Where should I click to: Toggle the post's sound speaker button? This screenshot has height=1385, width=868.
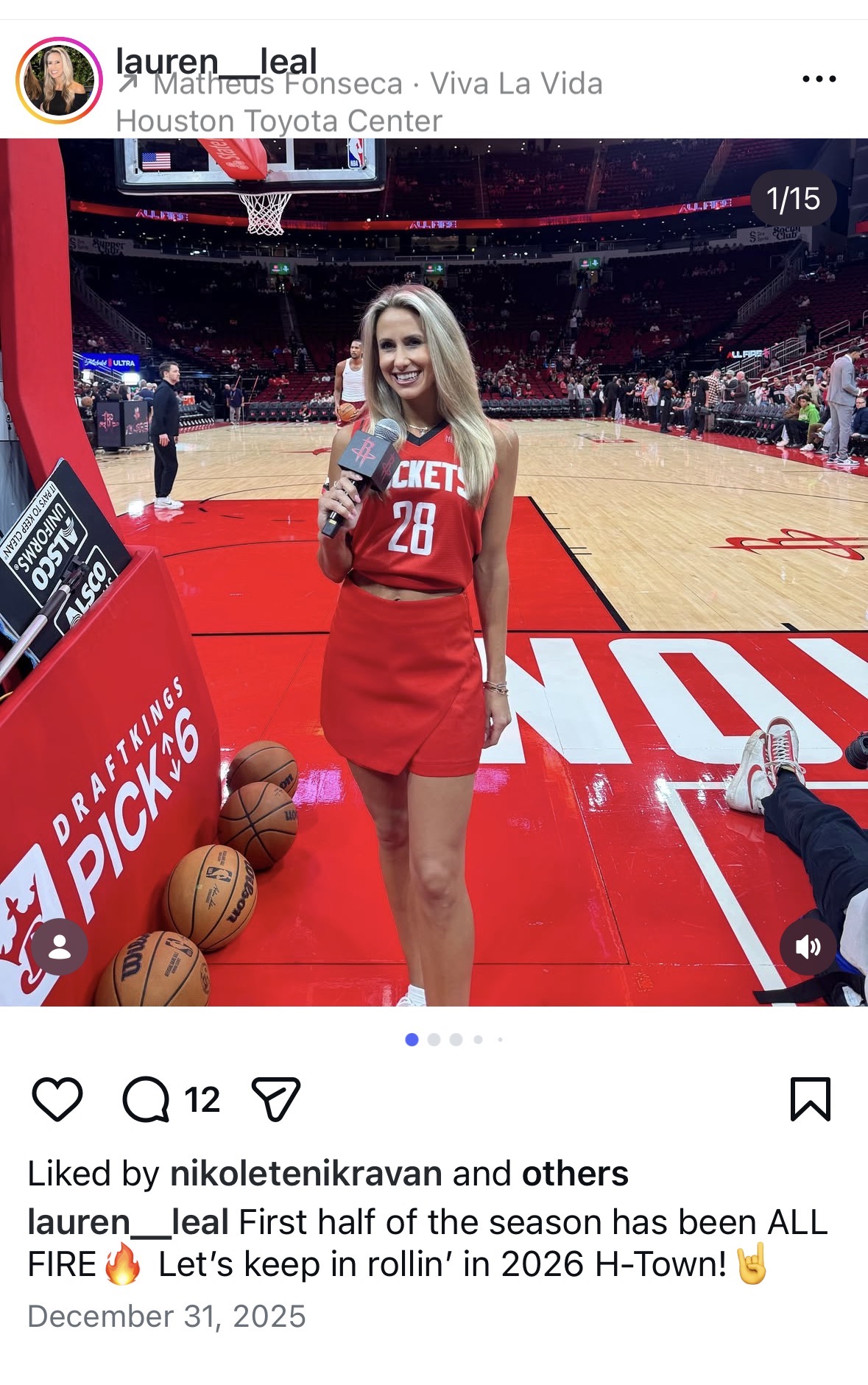pos(808,947)
